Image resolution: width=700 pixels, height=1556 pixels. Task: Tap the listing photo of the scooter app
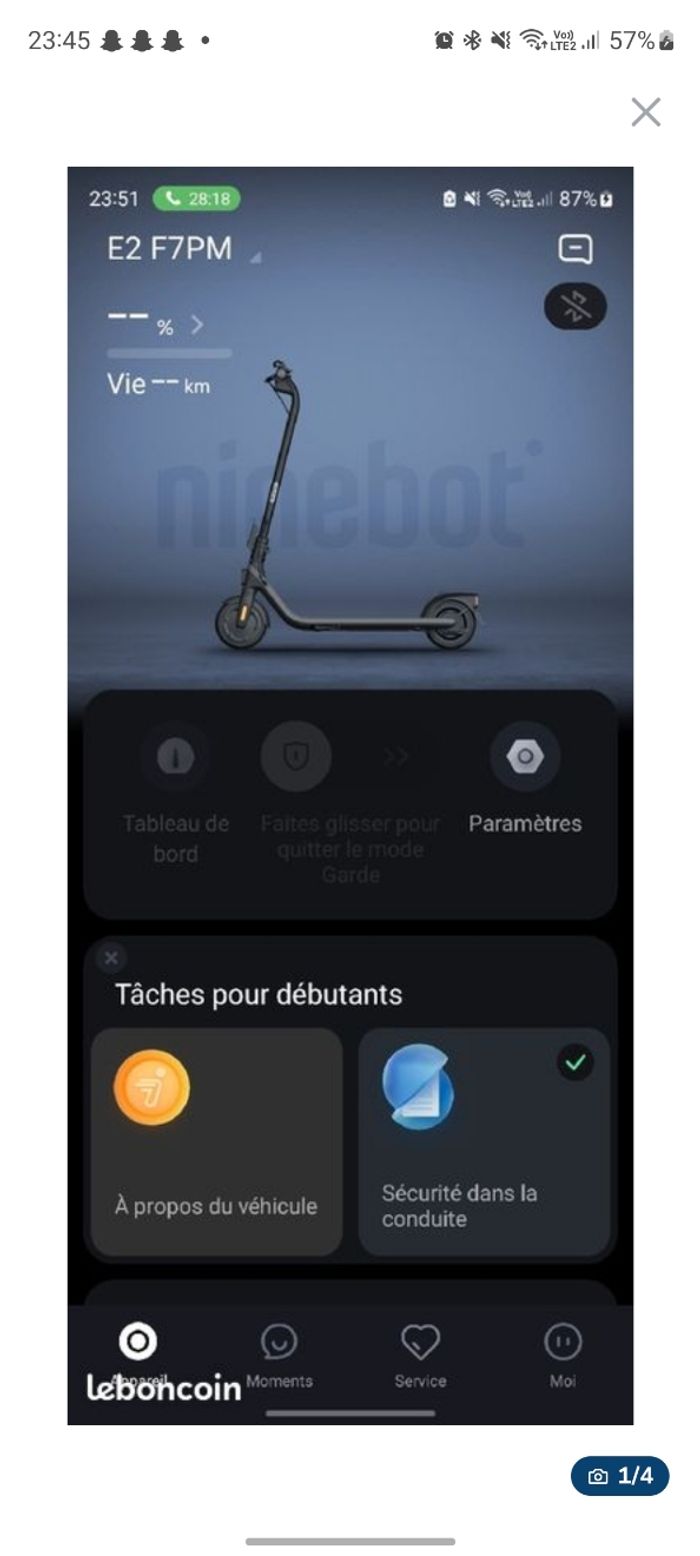[350, 794]
